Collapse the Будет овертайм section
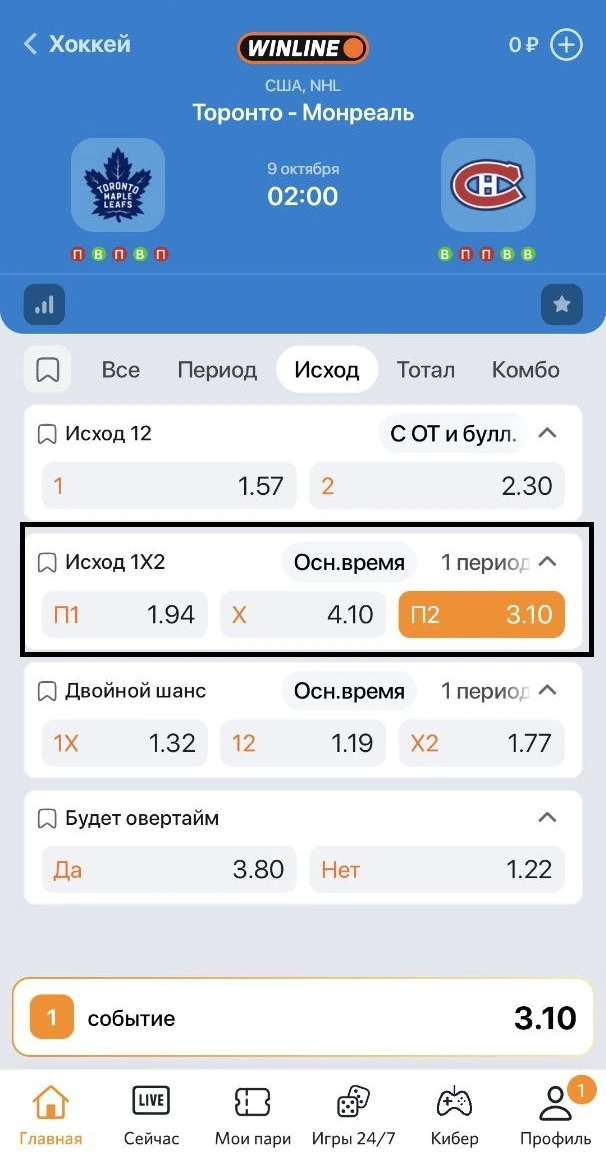 (x=547, y=818)
